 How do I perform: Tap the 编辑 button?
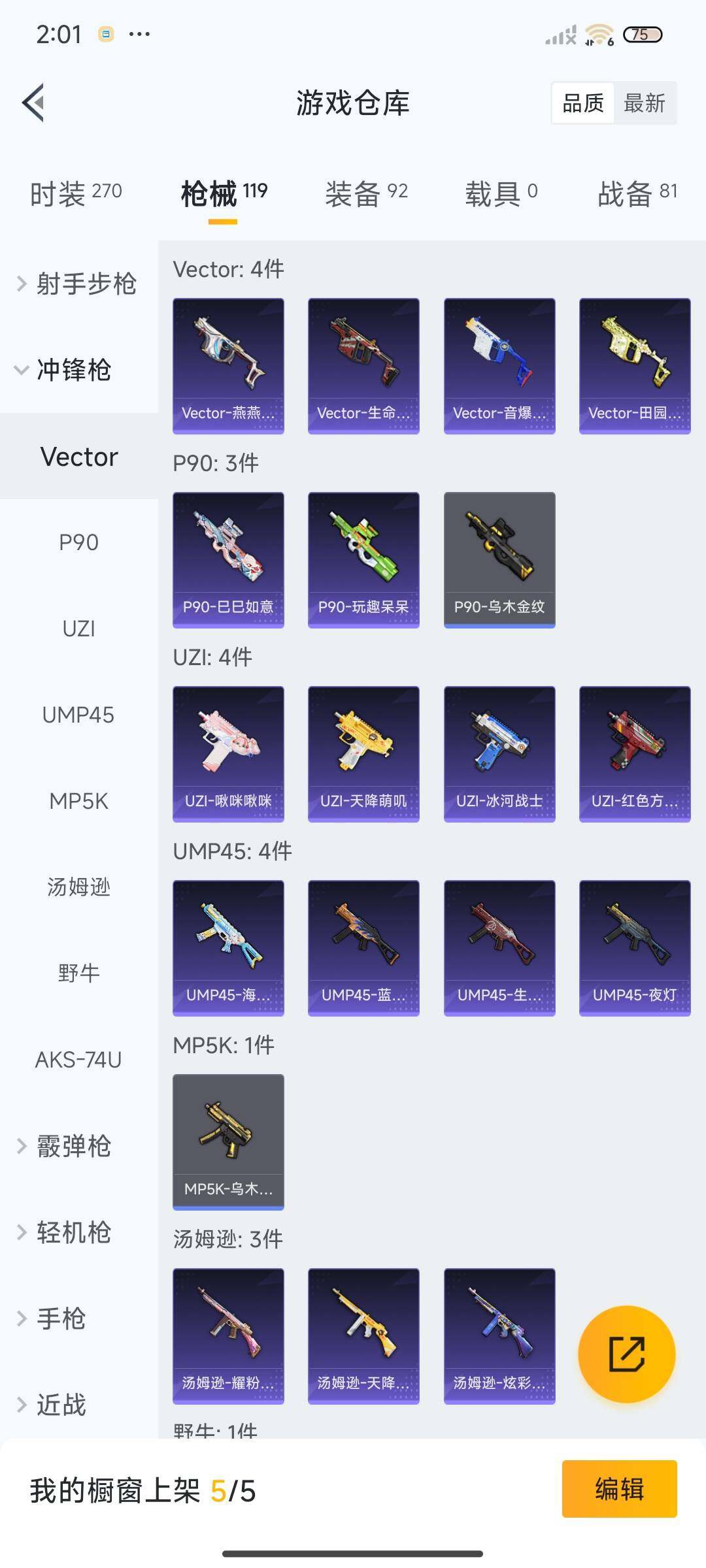click(619, 1489)
